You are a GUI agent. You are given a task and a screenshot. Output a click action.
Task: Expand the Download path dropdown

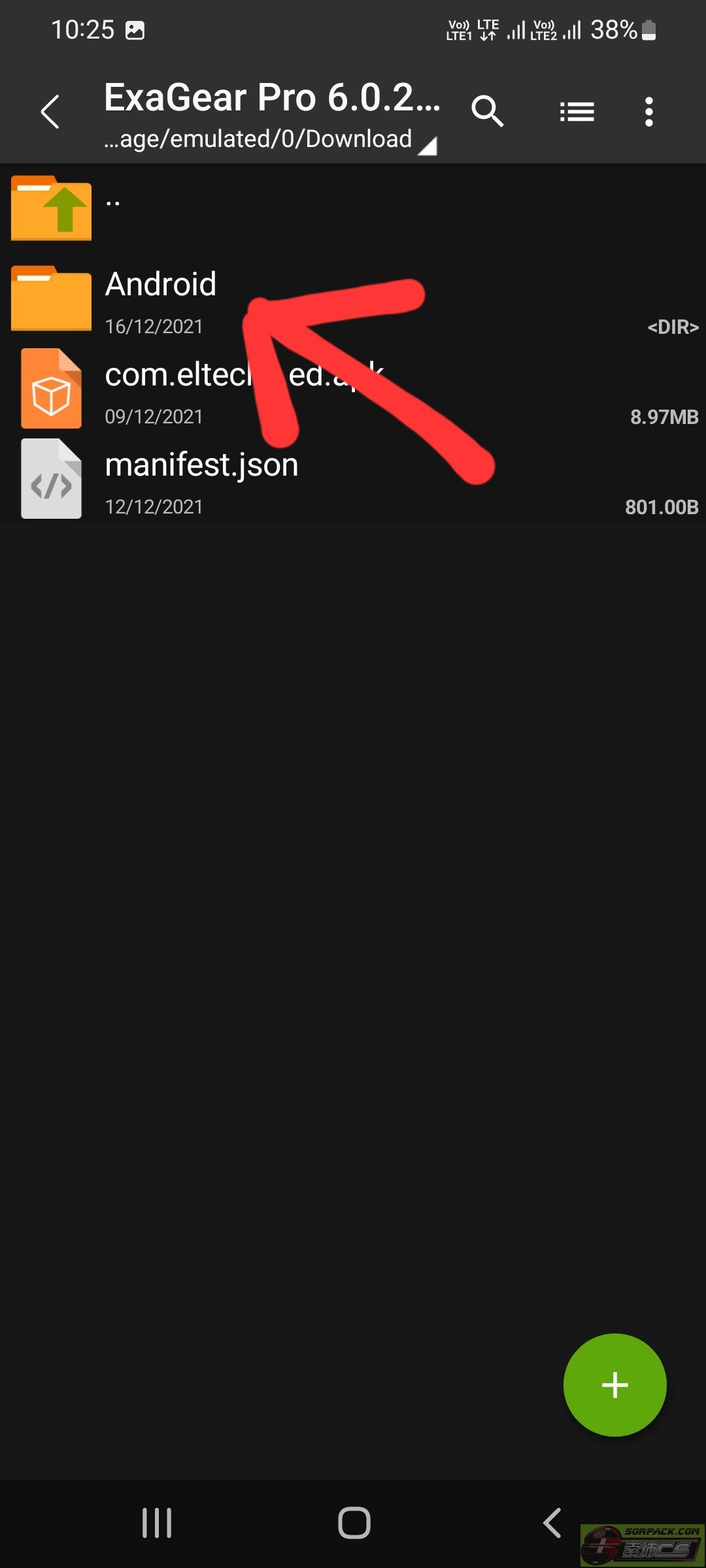tap(426, 145)
